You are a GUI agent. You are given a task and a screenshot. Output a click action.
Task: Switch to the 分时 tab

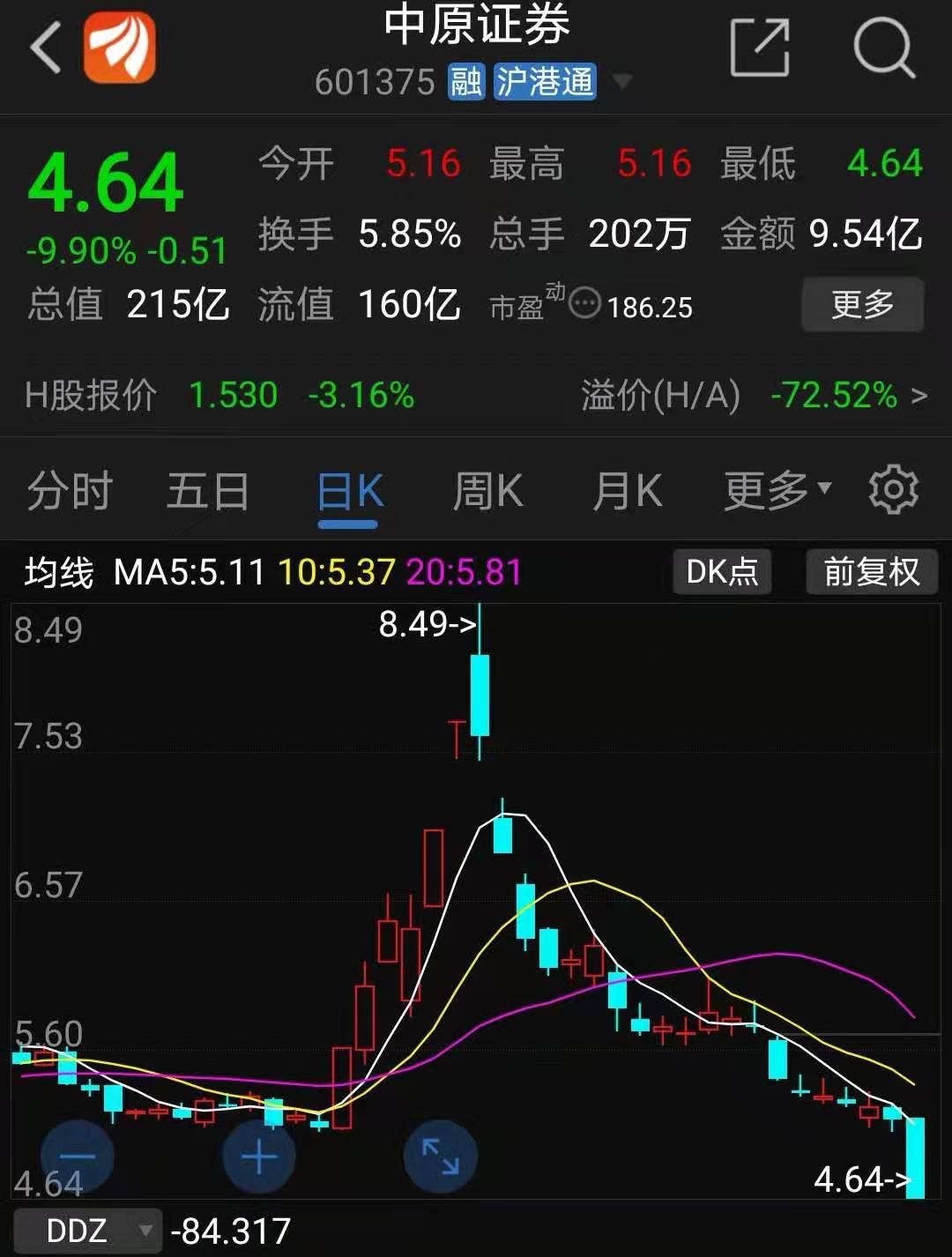[69, 492]
